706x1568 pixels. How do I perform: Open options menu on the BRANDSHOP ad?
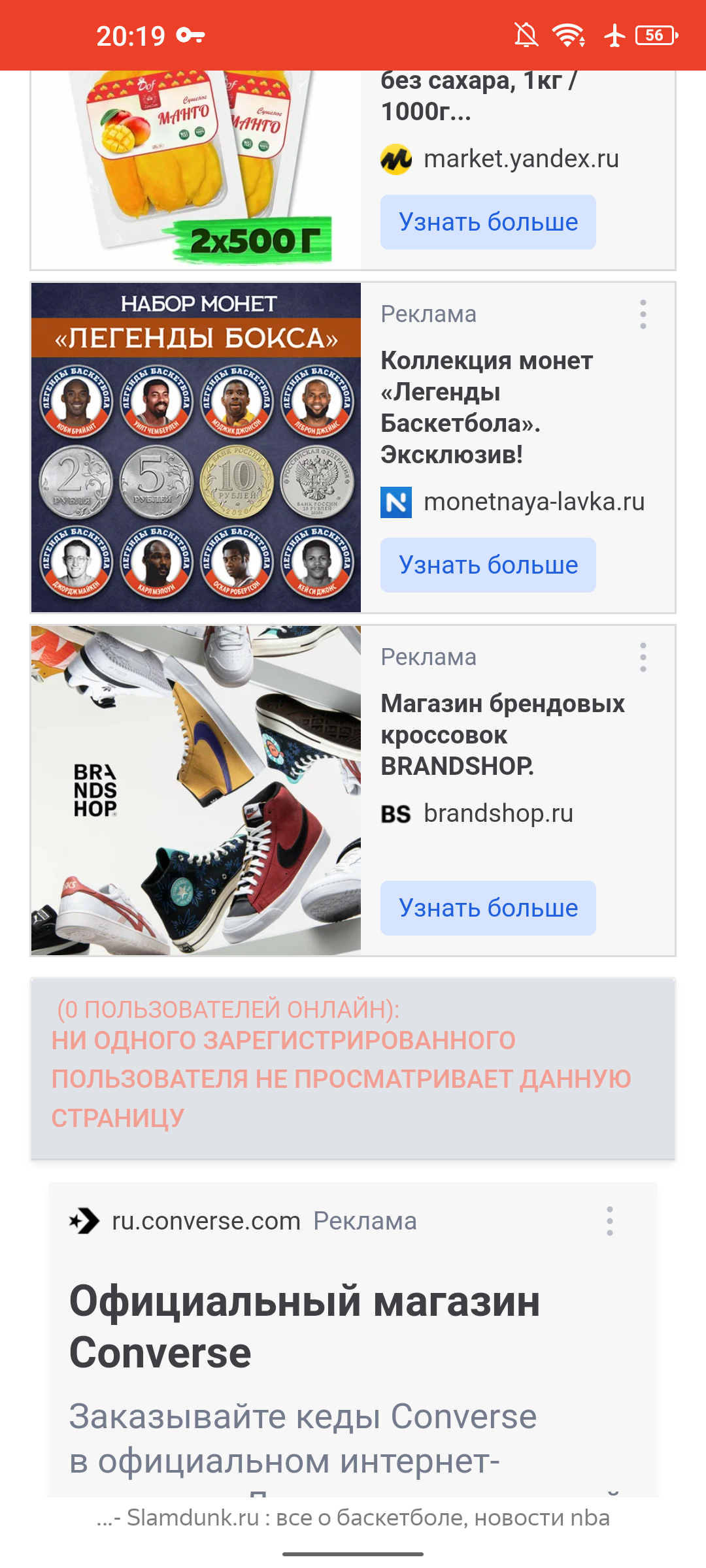pyautogui.click(x=643, y=657)
